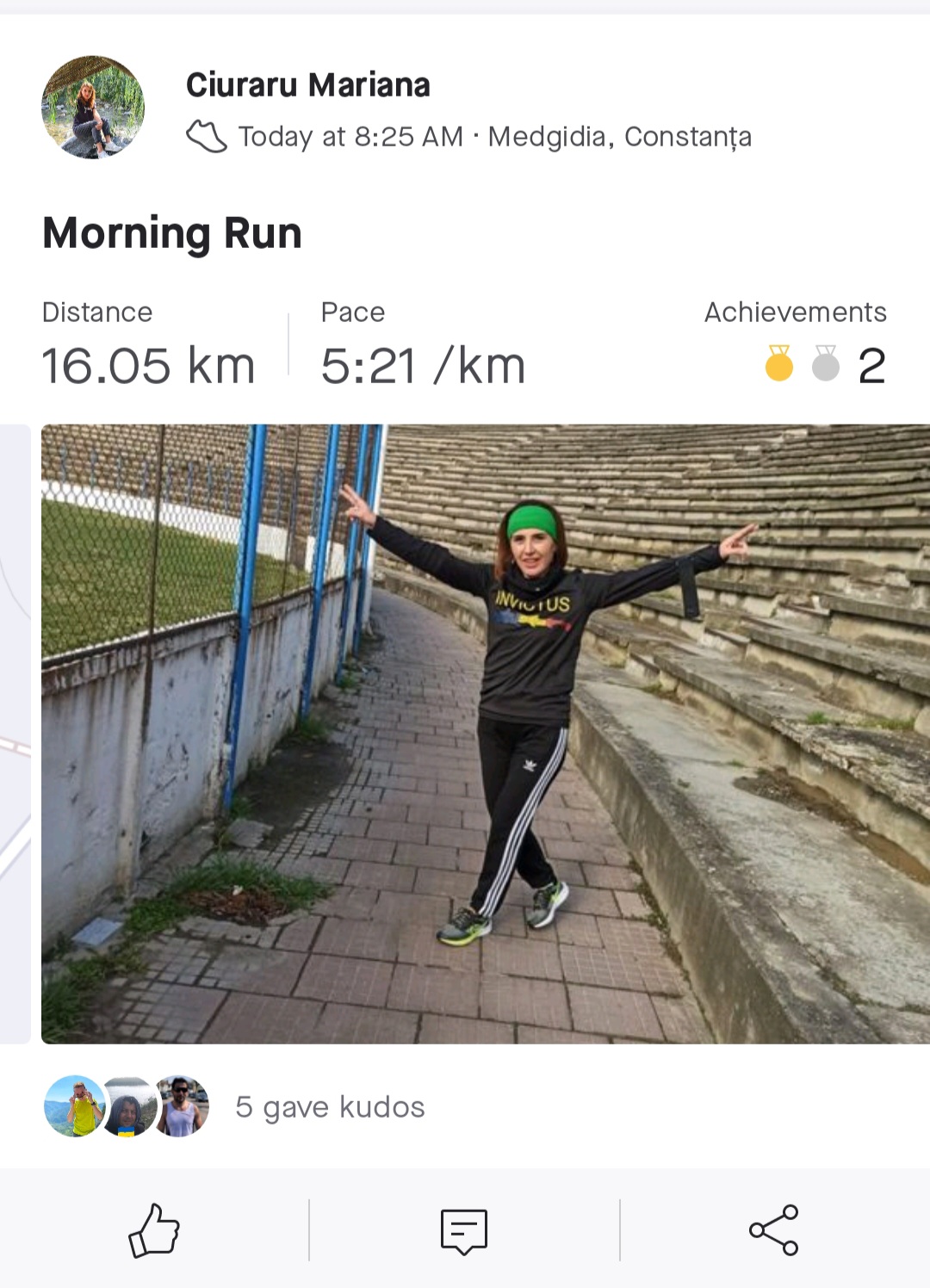Image resolution: width=930 pixels, height=1288 pixels.
Task: View Ciuraru Mariana's athlete name link
Action: (307, 84)
